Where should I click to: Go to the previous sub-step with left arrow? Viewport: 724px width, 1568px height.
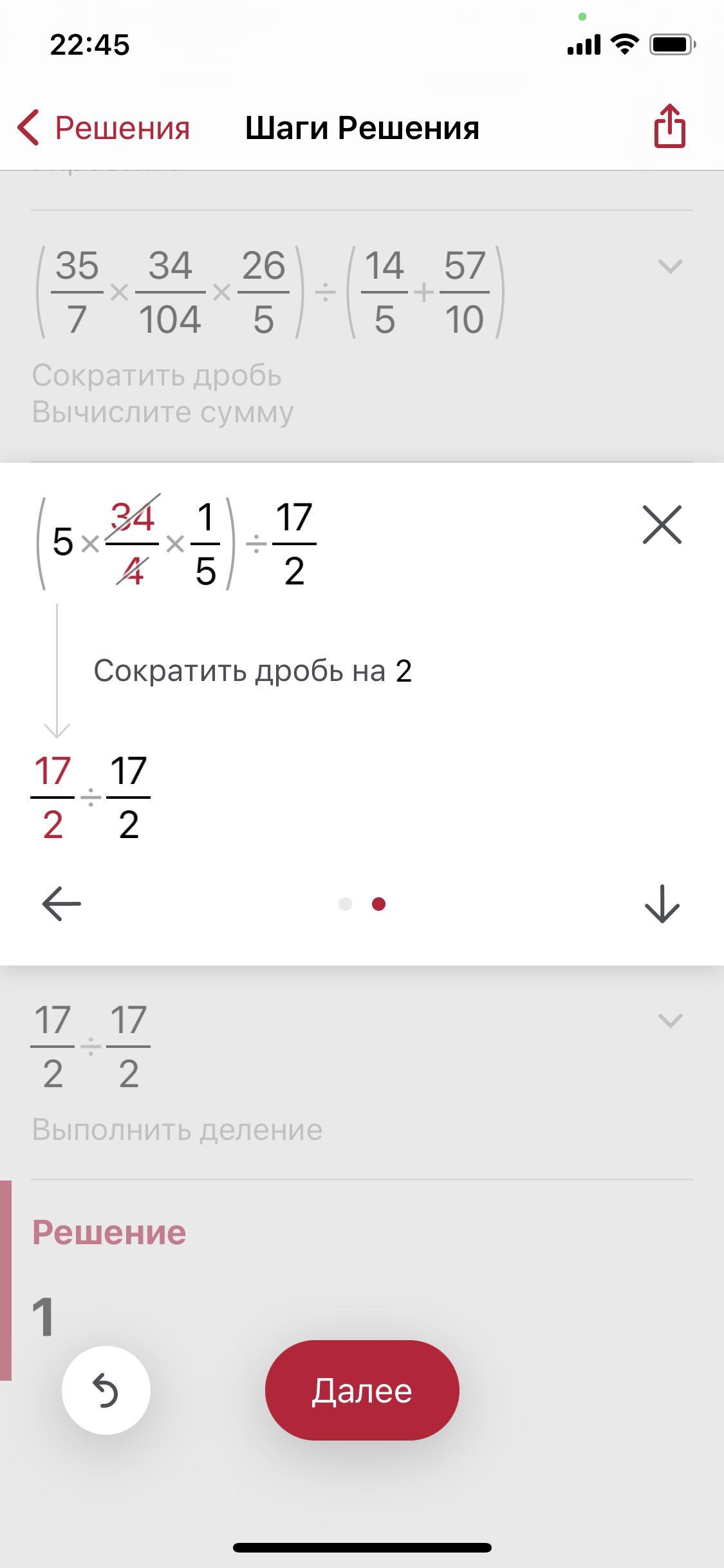pyautogui.click(x=62, y=904)
